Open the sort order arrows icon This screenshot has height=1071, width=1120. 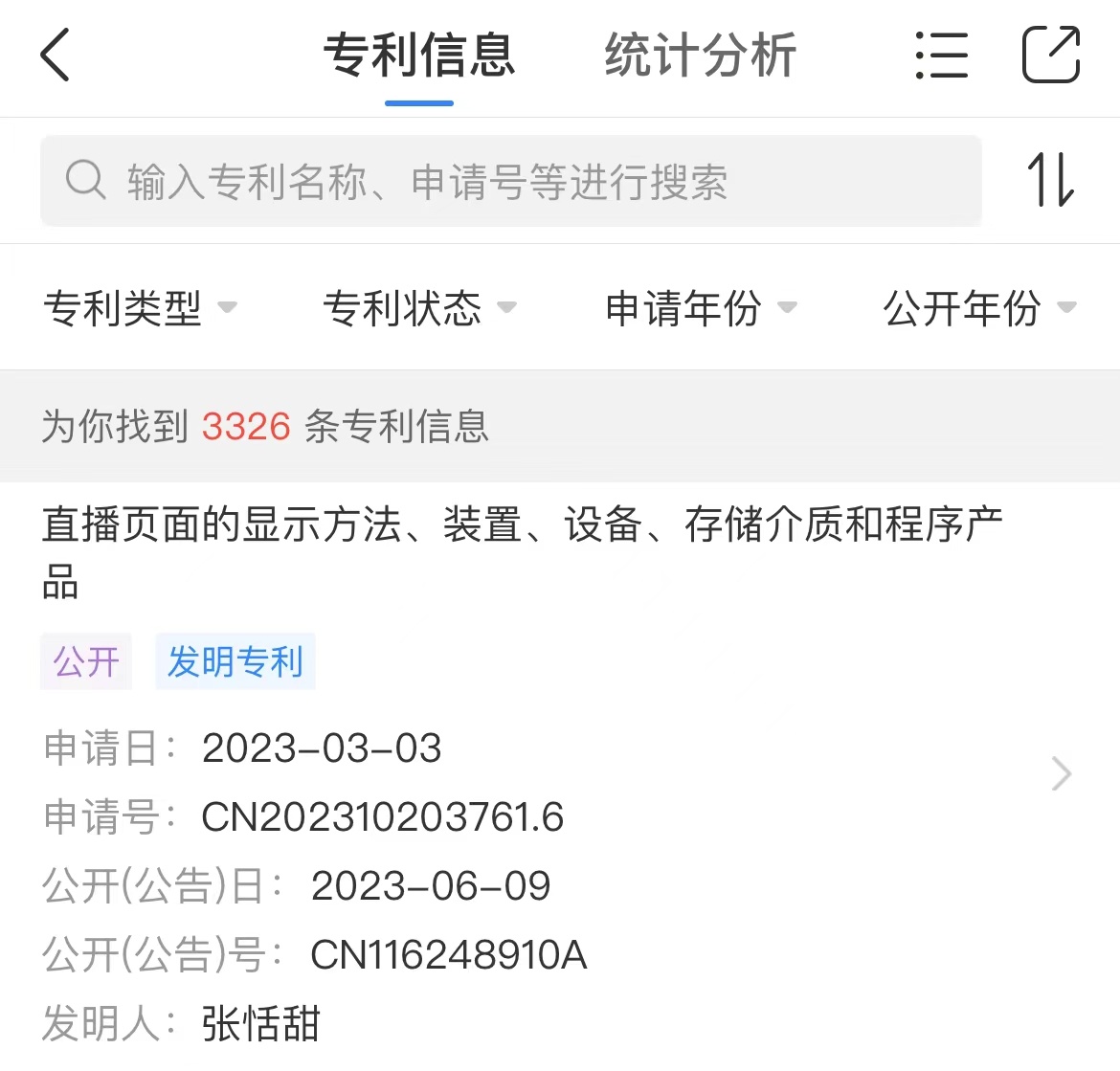coord(1050,180)
